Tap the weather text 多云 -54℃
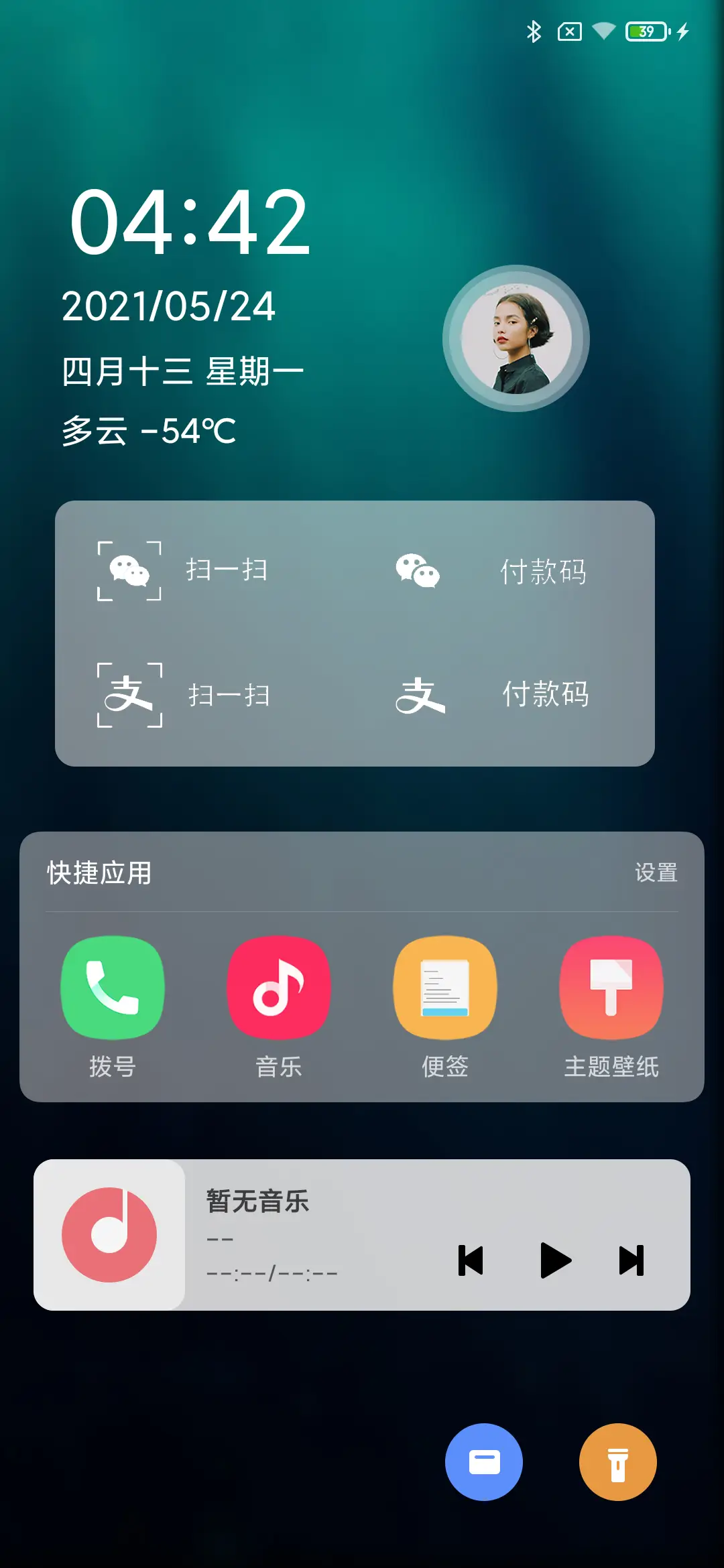 pyautogui.click(x=147, y=432)
